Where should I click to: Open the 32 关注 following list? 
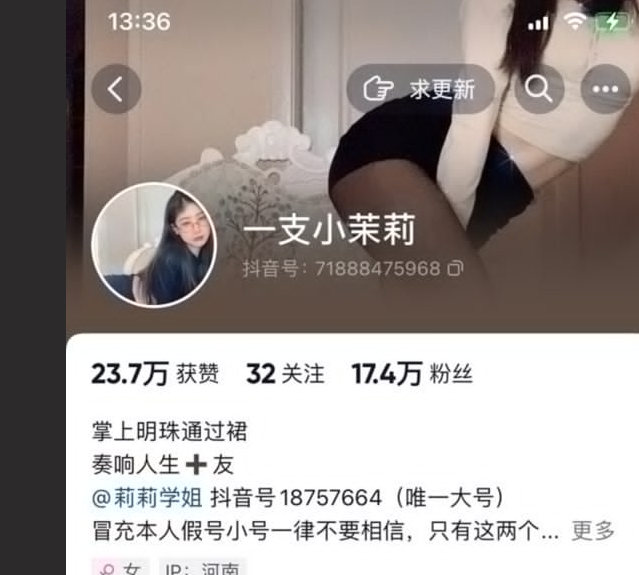click(285, 375)
